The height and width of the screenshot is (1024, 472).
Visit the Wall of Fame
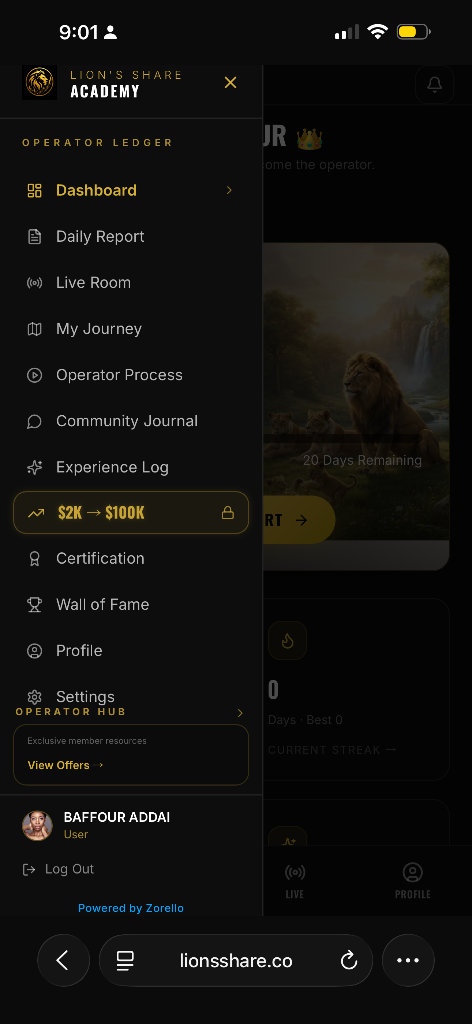pos(131,605)
